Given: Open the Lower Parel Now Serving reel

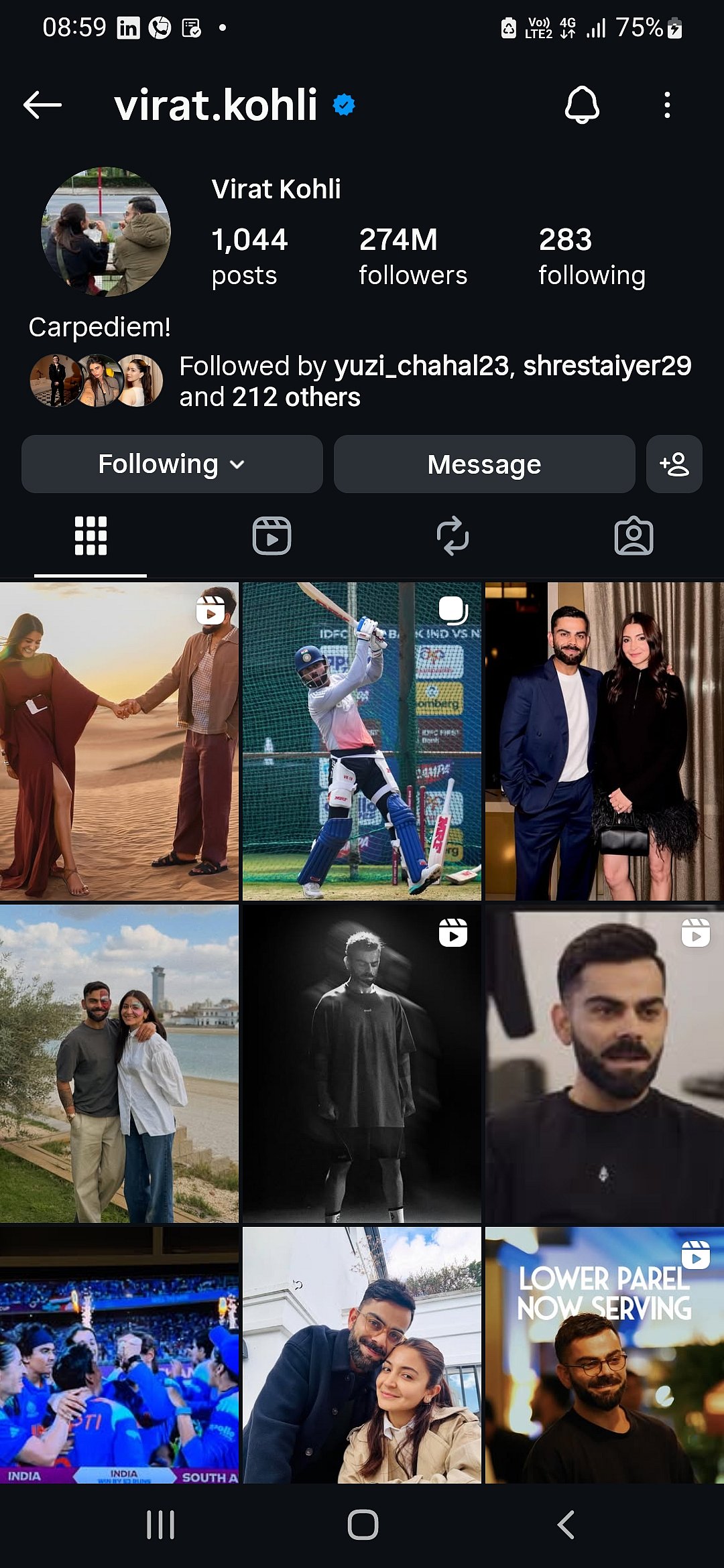Looking at the screenshot, I should 603,1355.
